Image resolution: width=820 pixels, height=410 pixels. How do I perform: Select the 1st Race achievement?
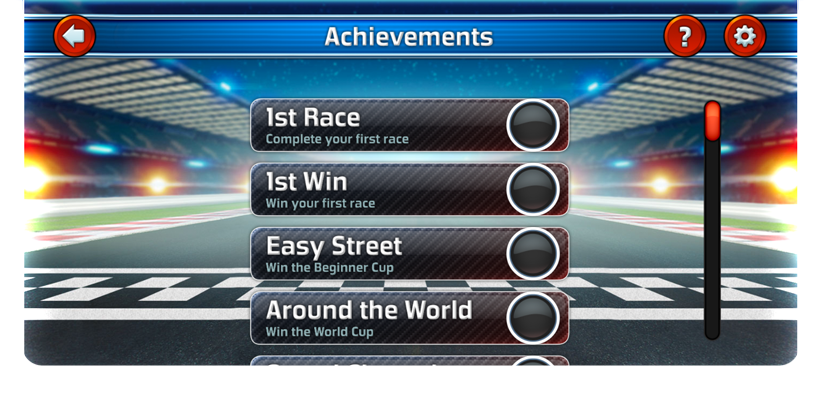click(409, 125)
